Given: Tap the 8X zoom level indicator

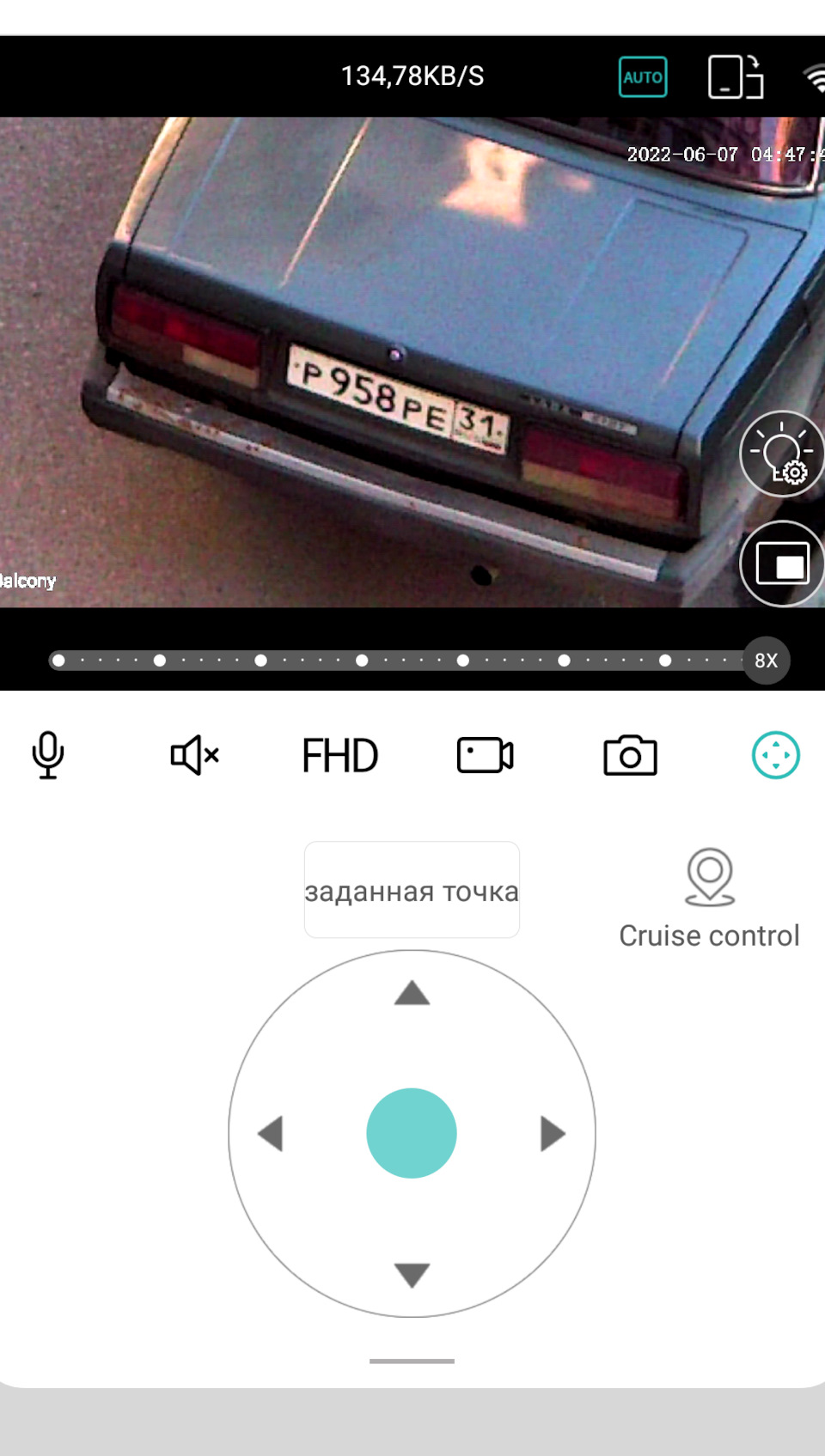Looking at the screenshot, I should [766, 661].
